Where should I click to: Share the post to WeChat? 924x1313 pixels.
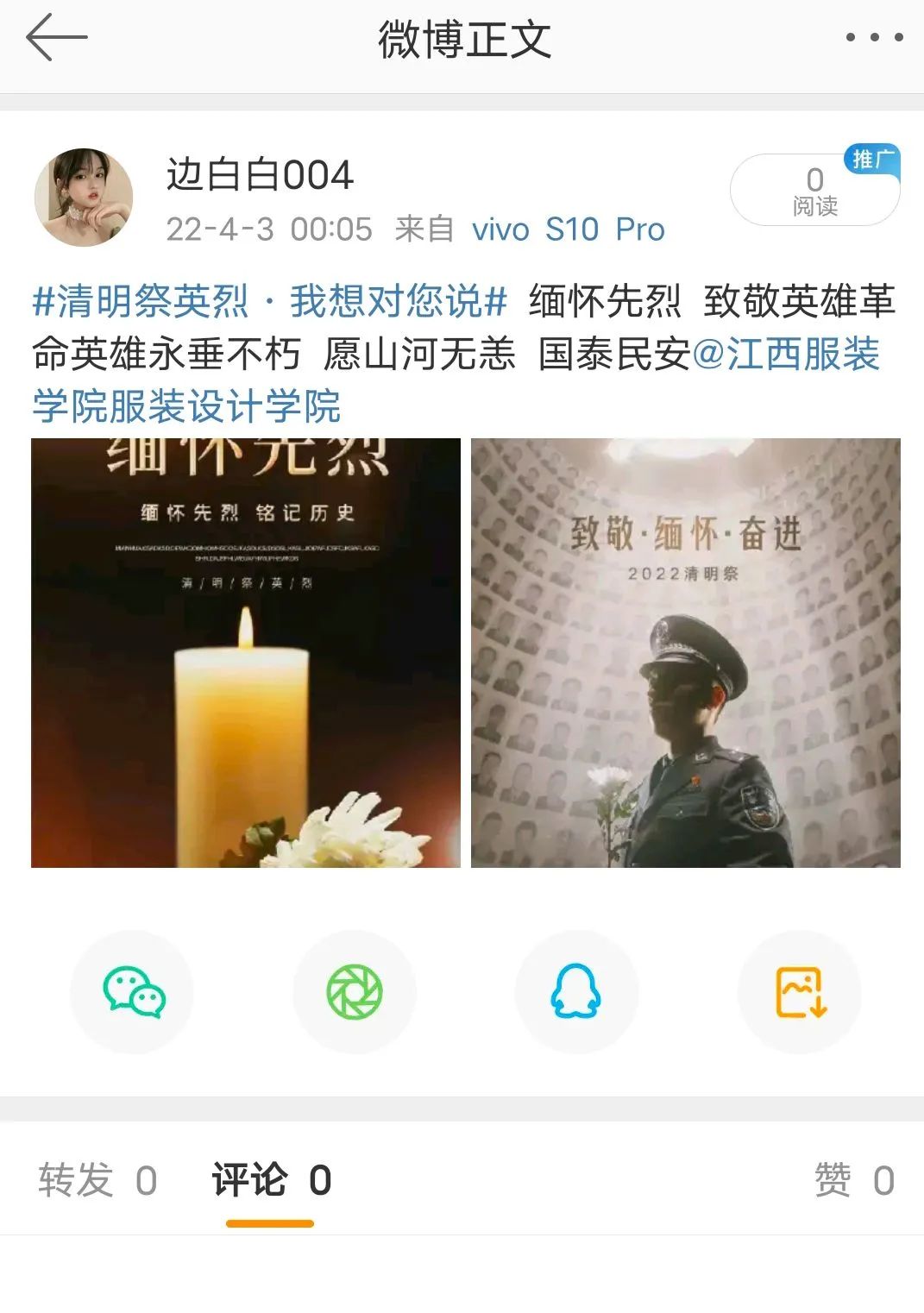133,992
